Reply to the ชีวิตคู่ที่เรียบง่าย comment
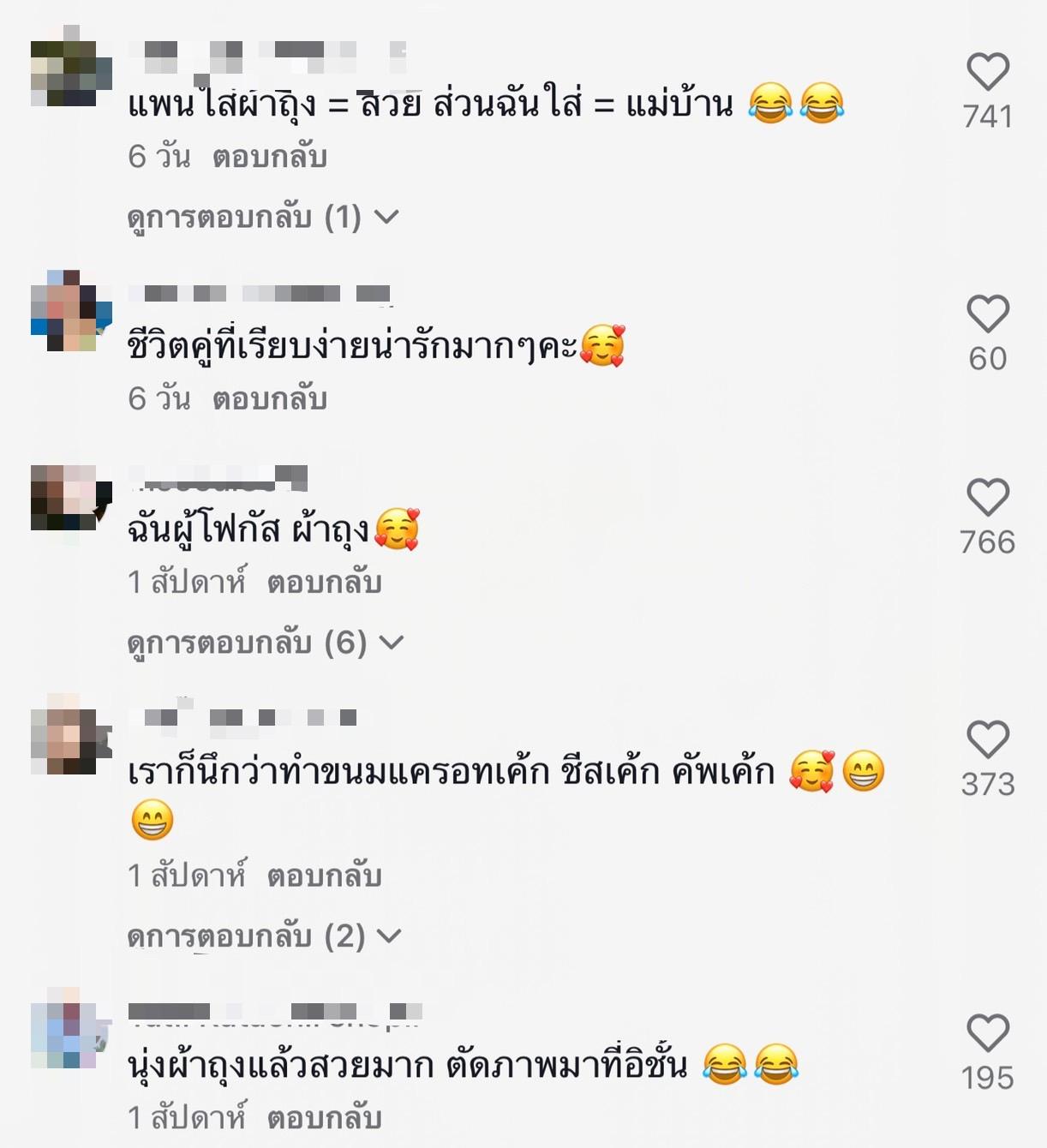Viewport: 1047px width, 1148px height. point(270,400)
